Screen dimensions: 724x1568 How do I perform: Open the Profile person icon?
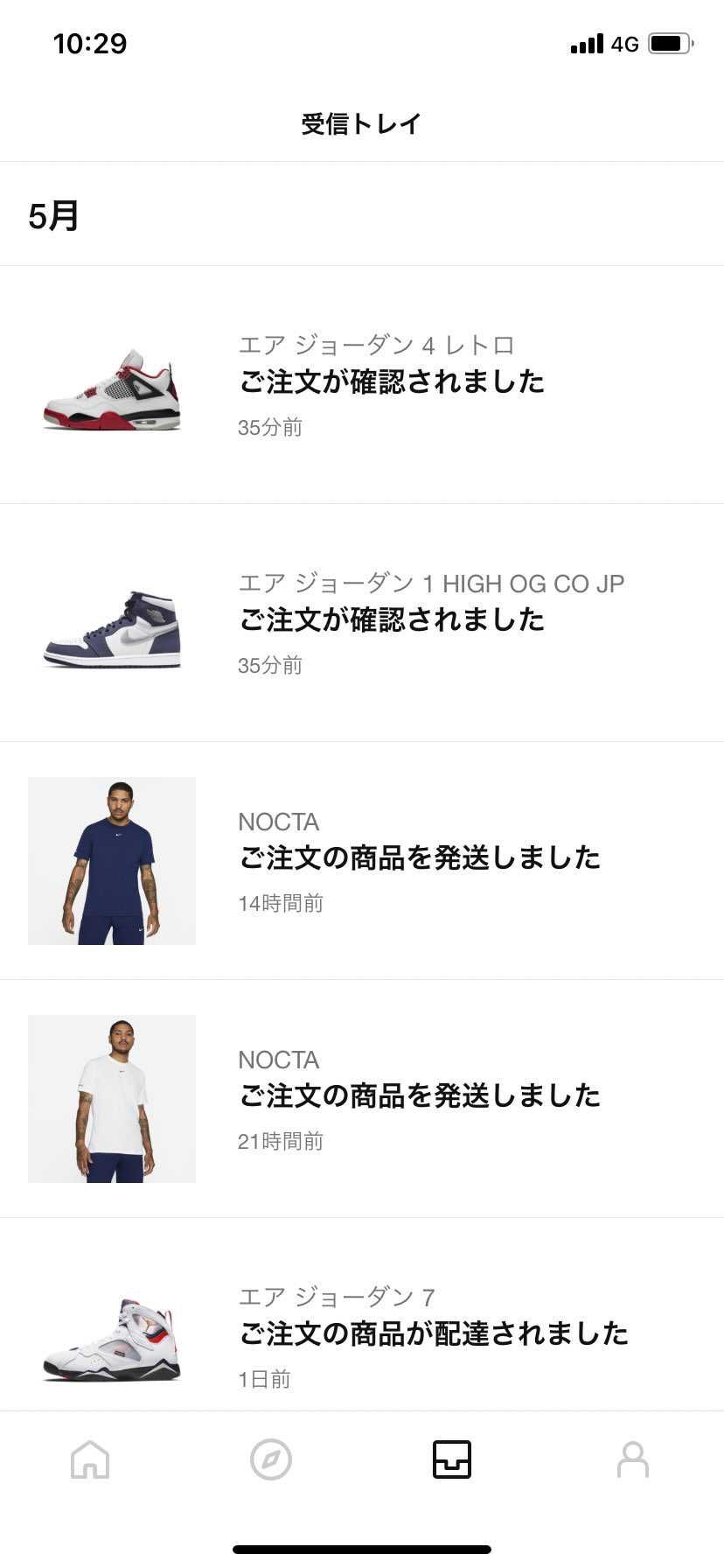coord(633,1459)
